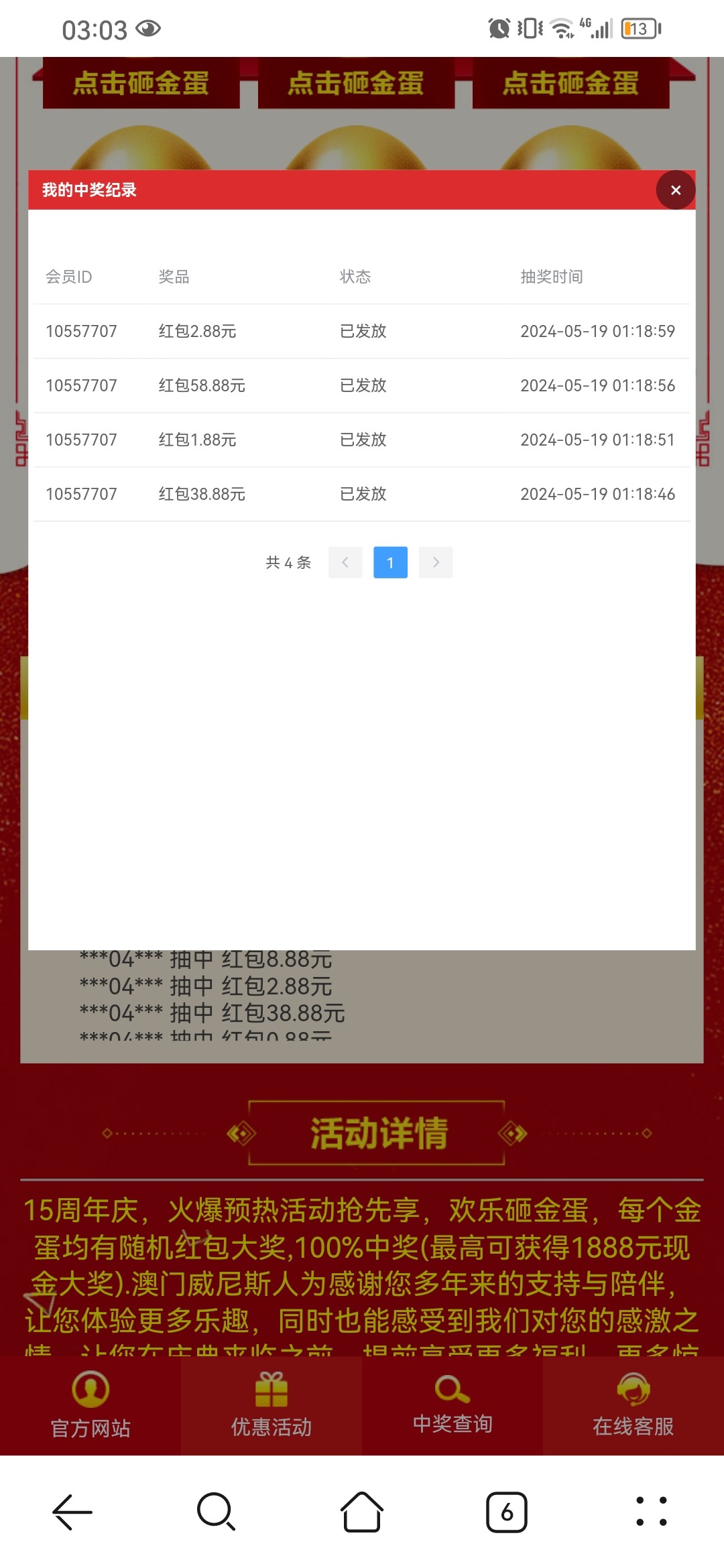Go to next page of prize records
Viewport: 724px width, 1568px height.
click(x=436, y=562)
